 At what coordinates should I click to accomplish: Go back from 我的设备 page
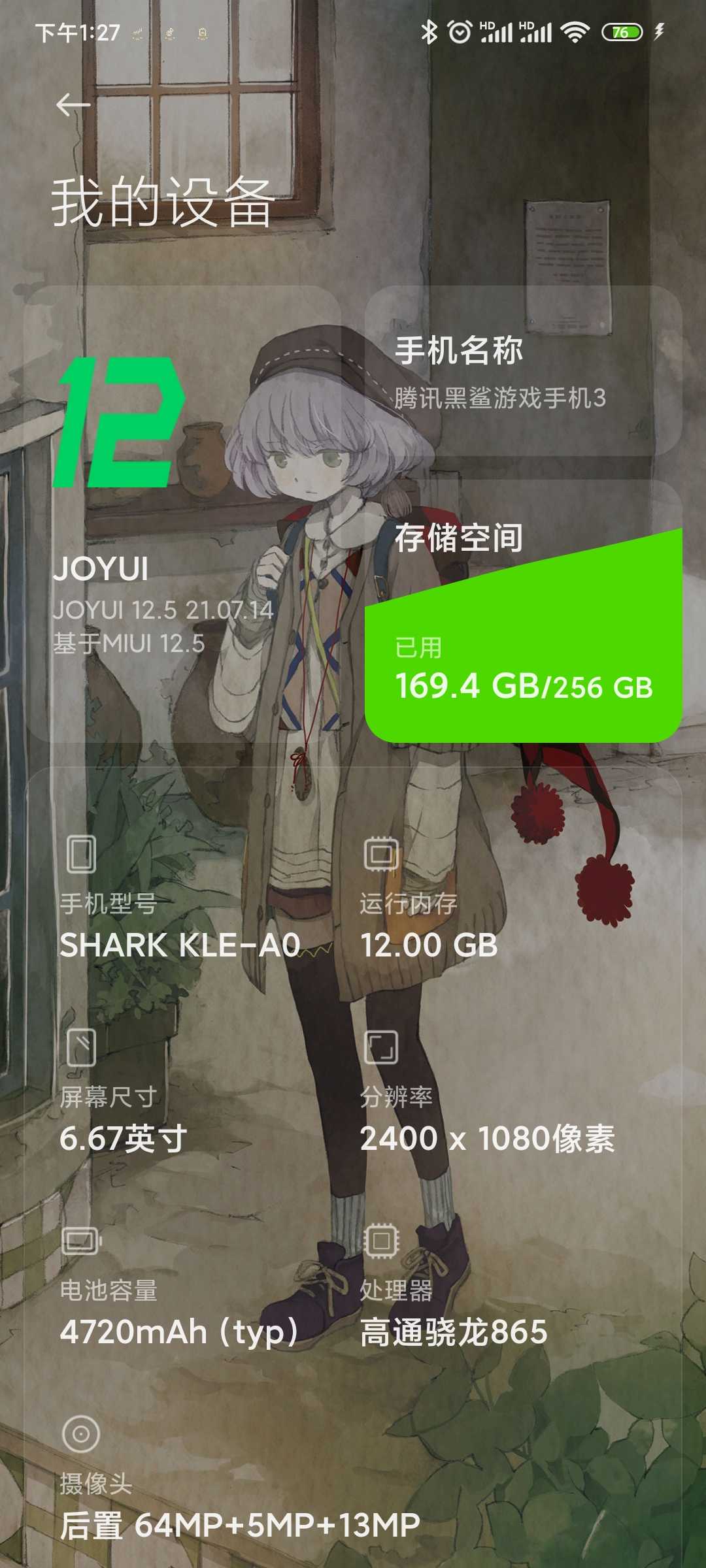[x=73, y=105]
